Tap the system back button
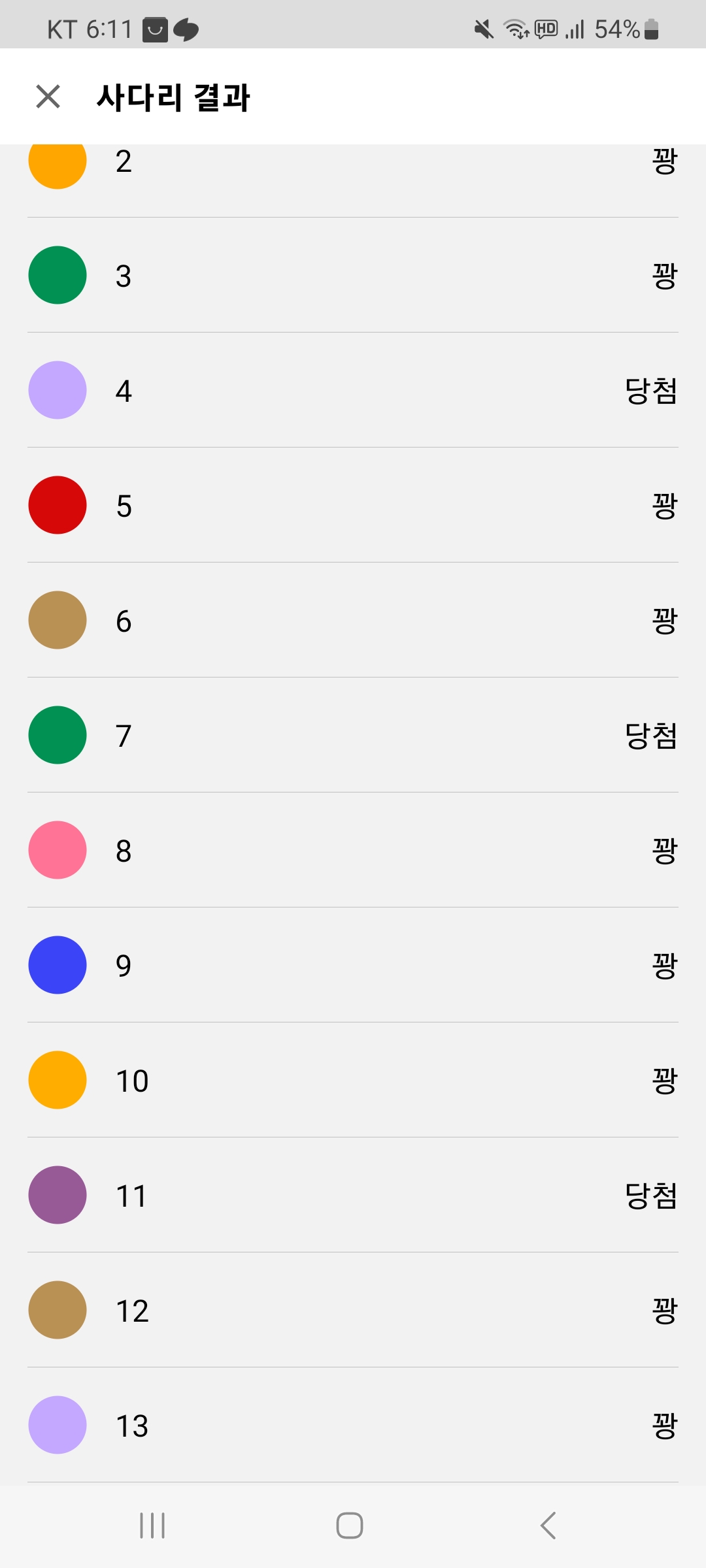Viewport: 706px width, 1568px height. tap(548, 1526)
